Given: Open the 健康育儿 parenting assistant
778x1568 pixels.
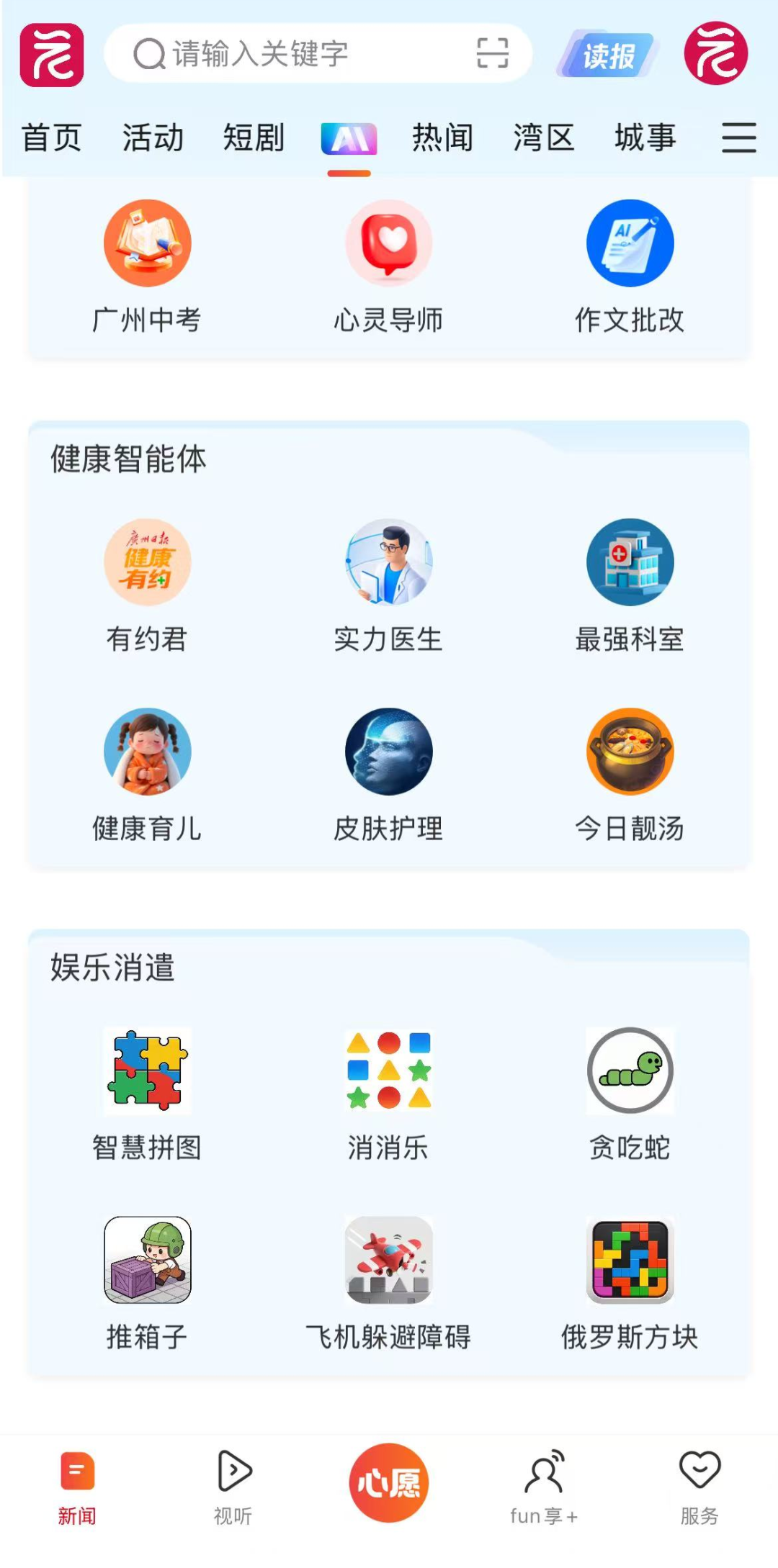Looking at the screenshot, I should click(147, 778).
